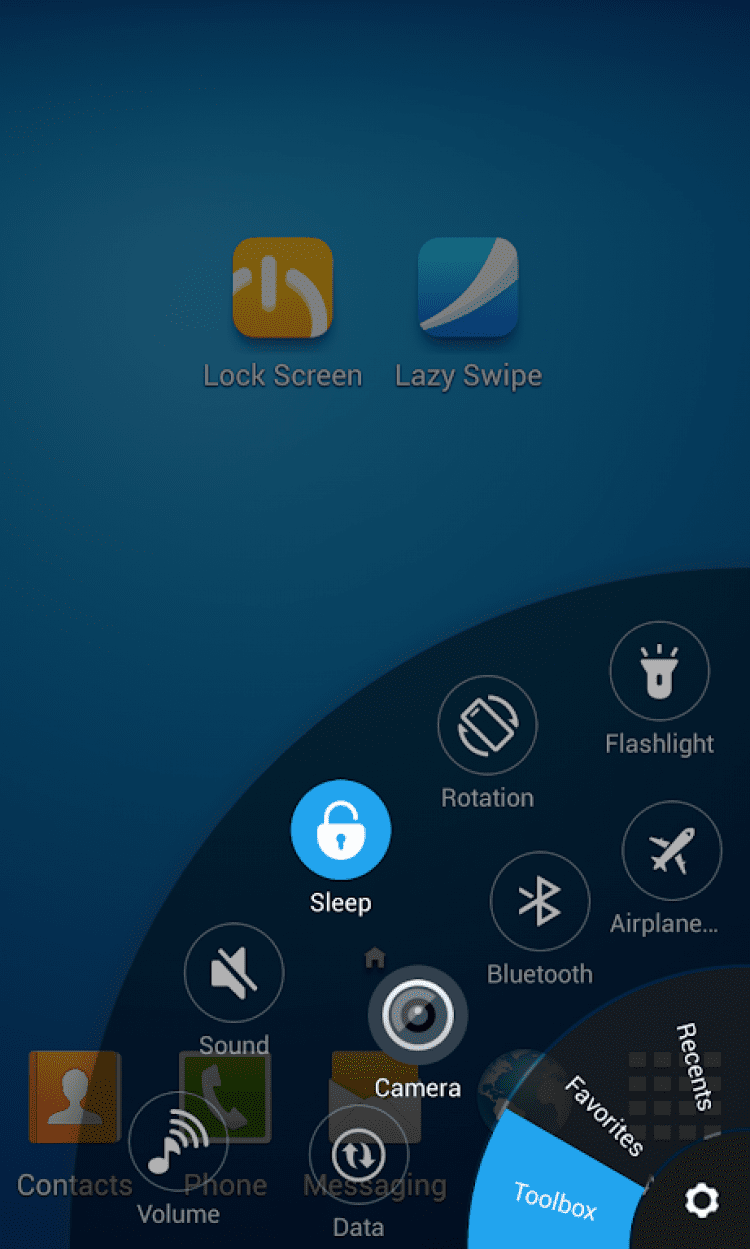750x1249 pixels.
Task: Open Lazy Swipe settings gear
Action: click(x=701, y=1199)
